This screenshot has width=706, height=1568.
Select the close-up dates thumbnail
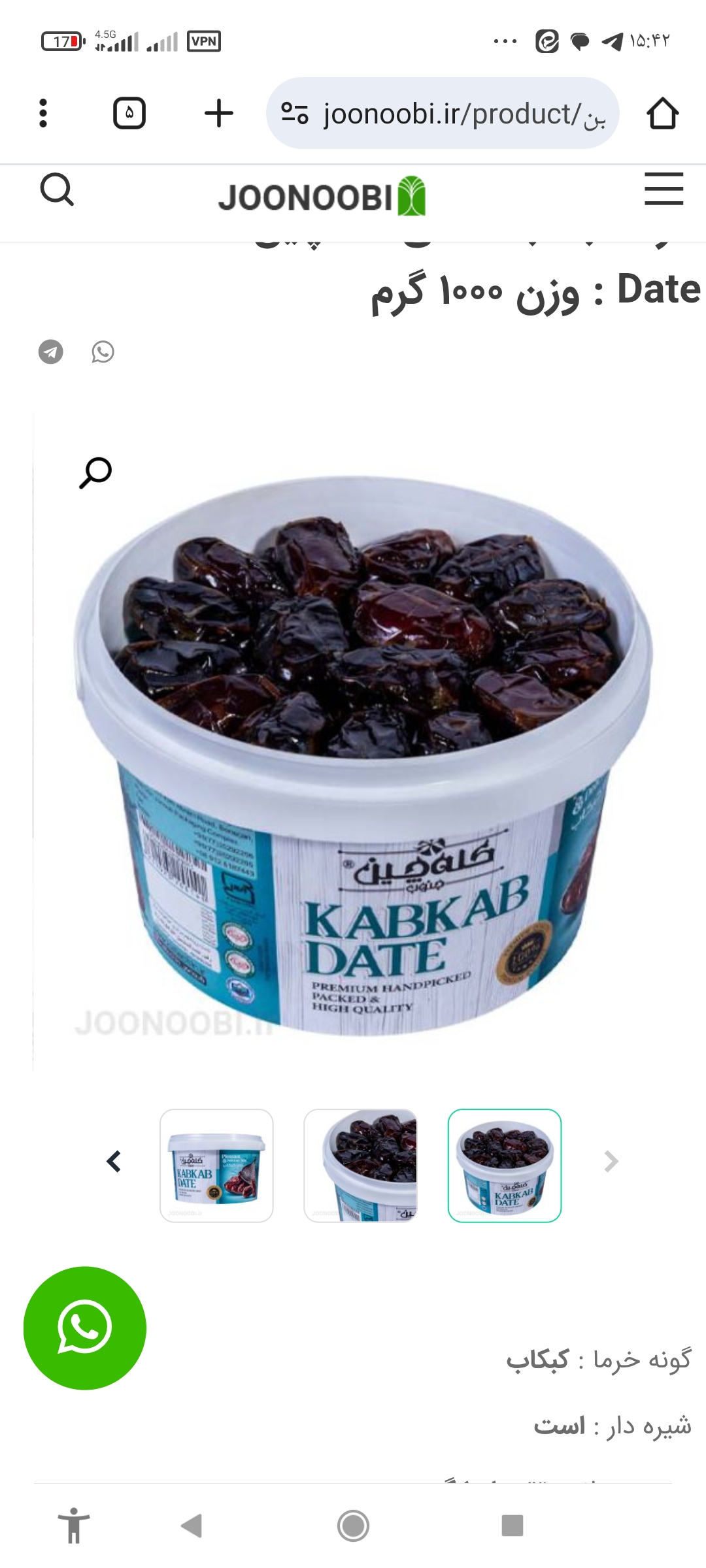[360, 1165]
